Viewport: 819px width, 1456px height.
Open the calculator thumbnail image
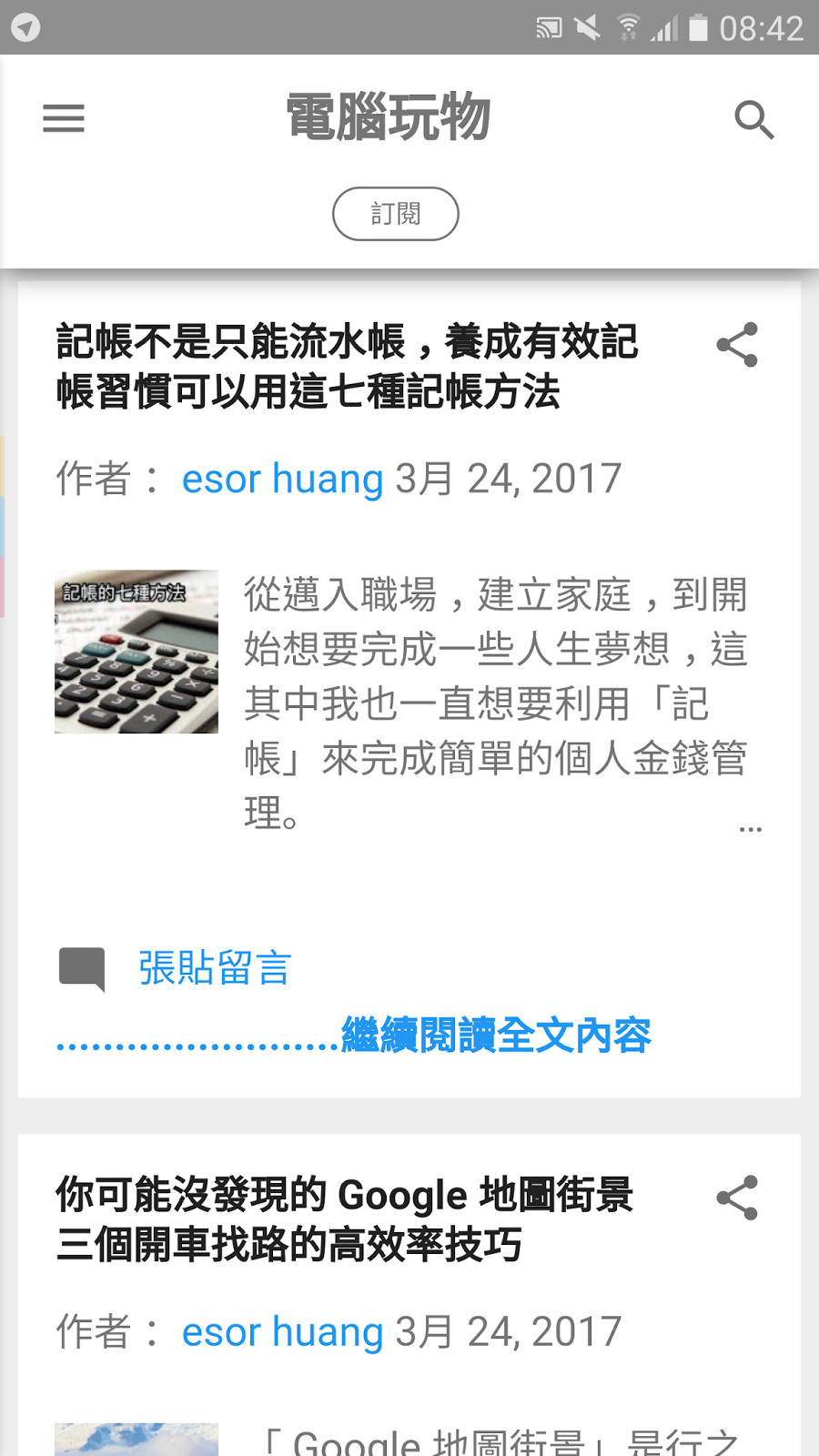coord(136,652)
